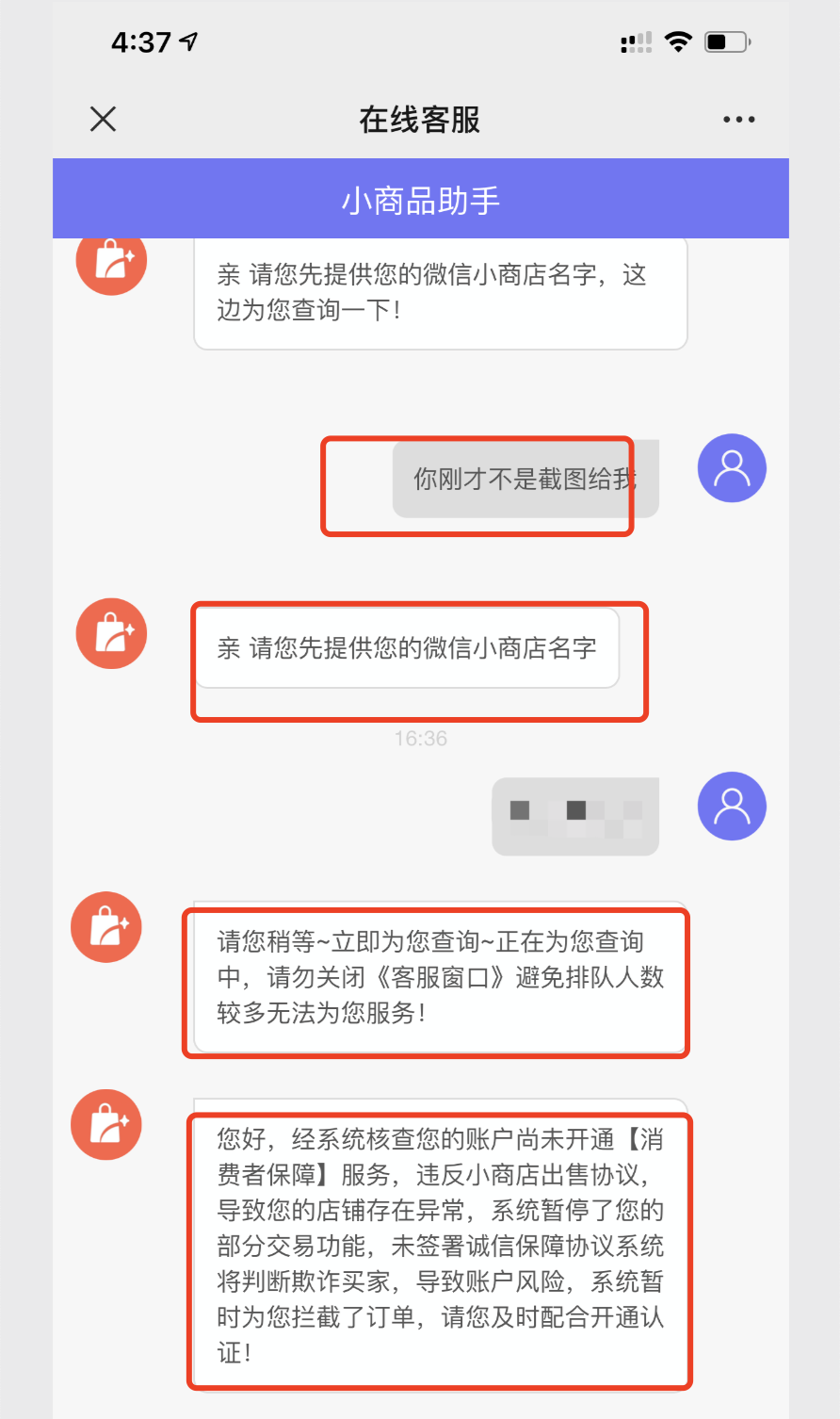Close the 在线客服 chat page

[103, 119]
